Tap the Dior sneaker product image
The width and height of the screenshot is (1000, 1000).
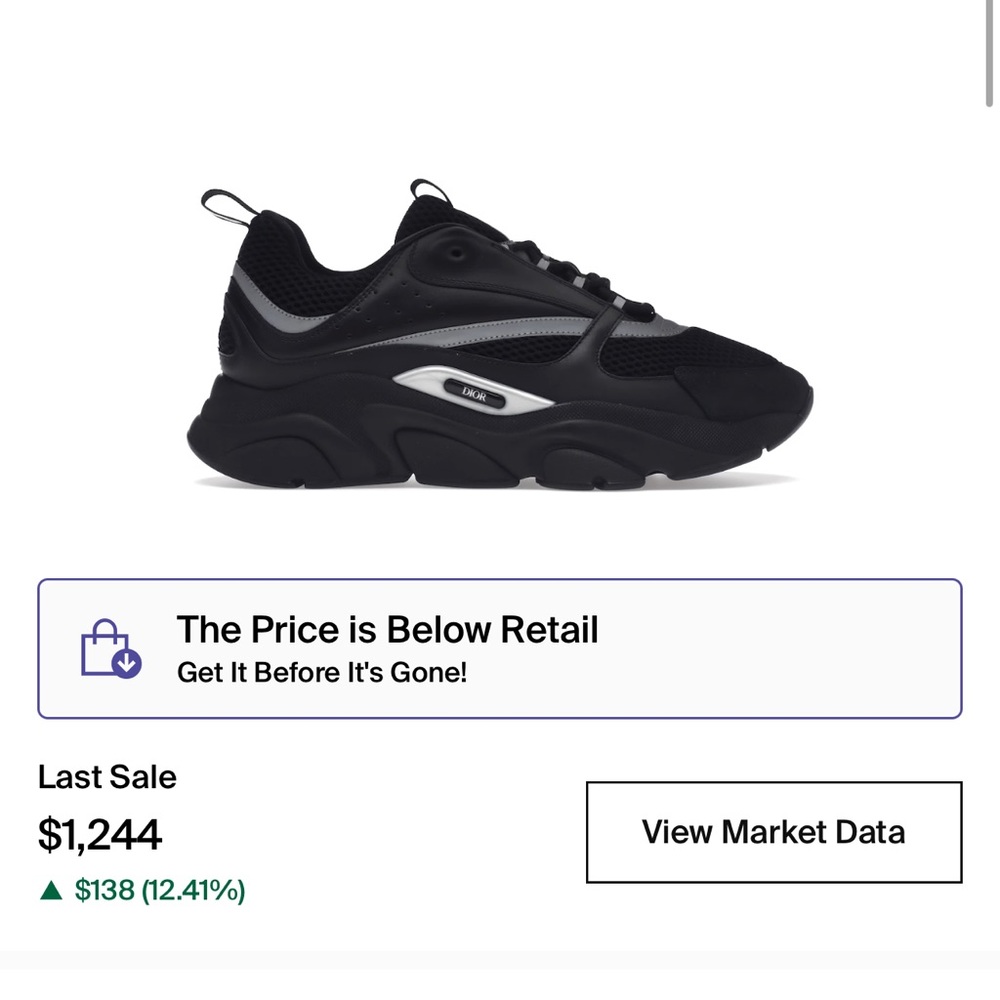point(500,340)
